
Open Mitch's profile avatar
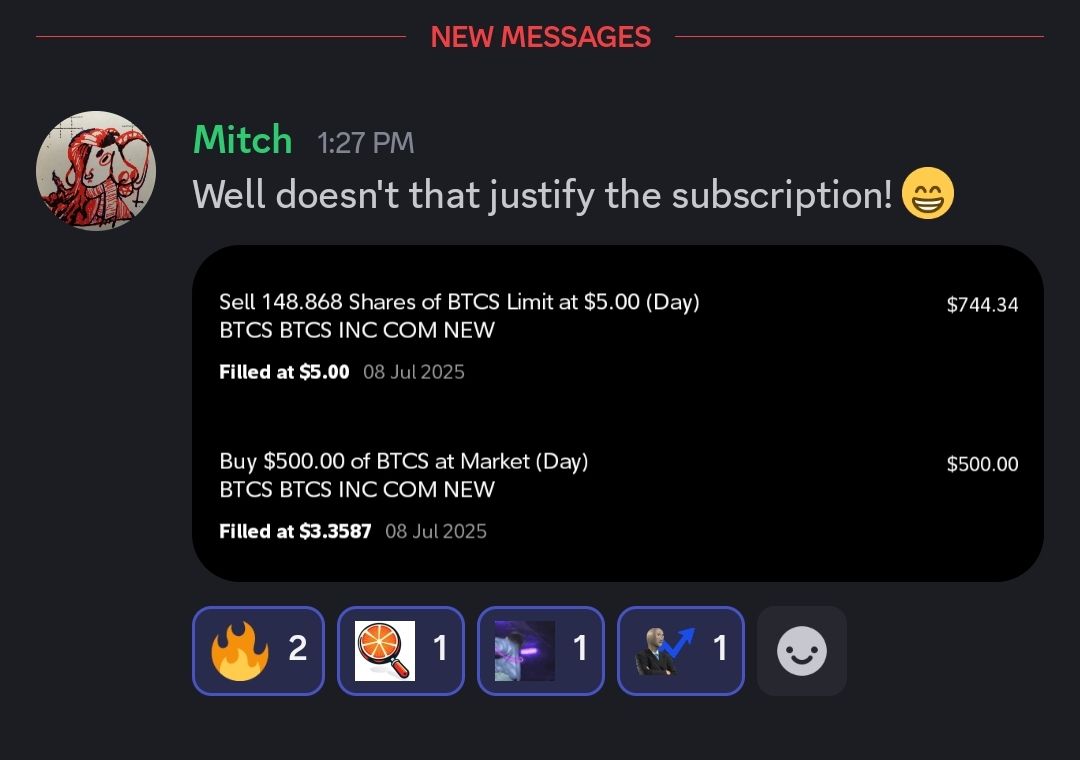(x=96, y=170)
